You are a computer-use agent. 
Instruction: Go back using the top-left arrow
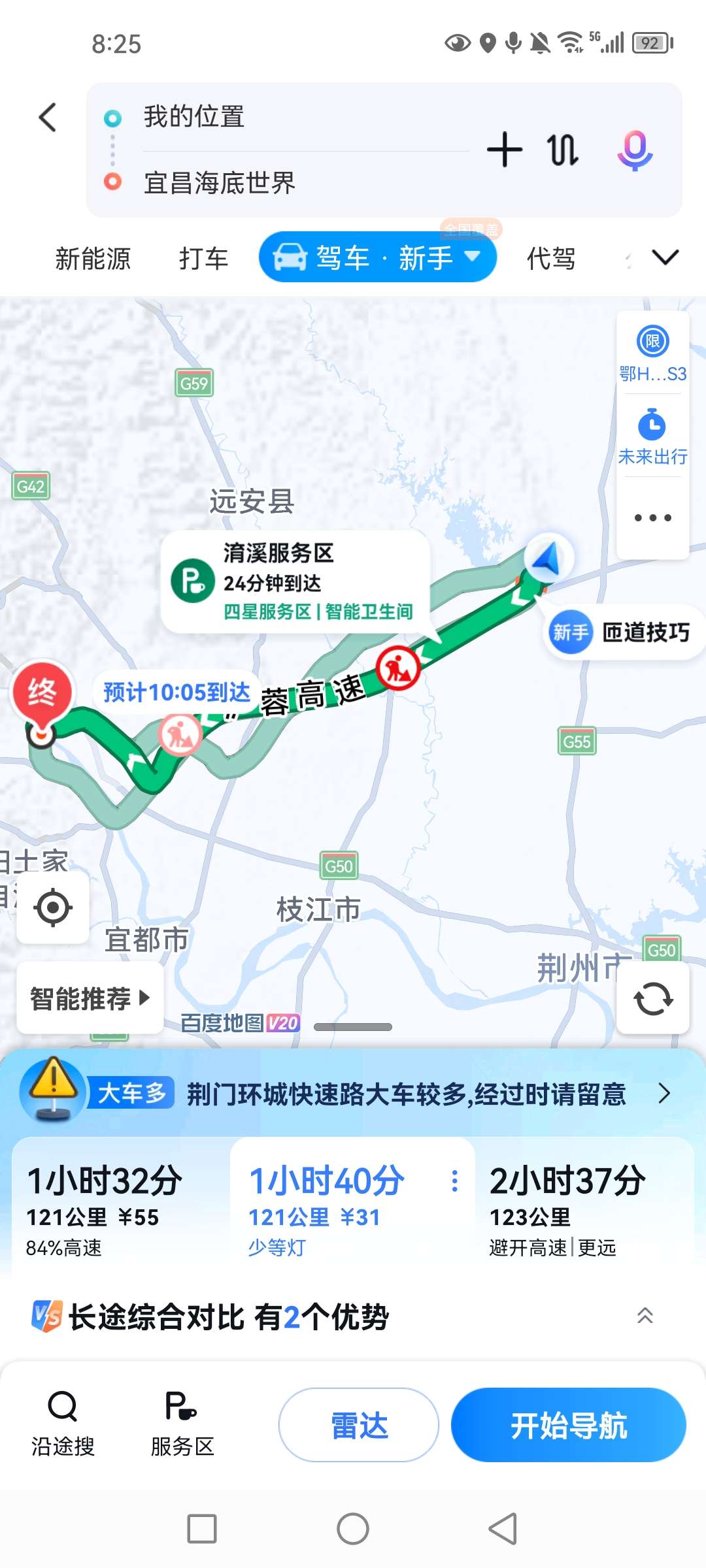pos(48,118)
